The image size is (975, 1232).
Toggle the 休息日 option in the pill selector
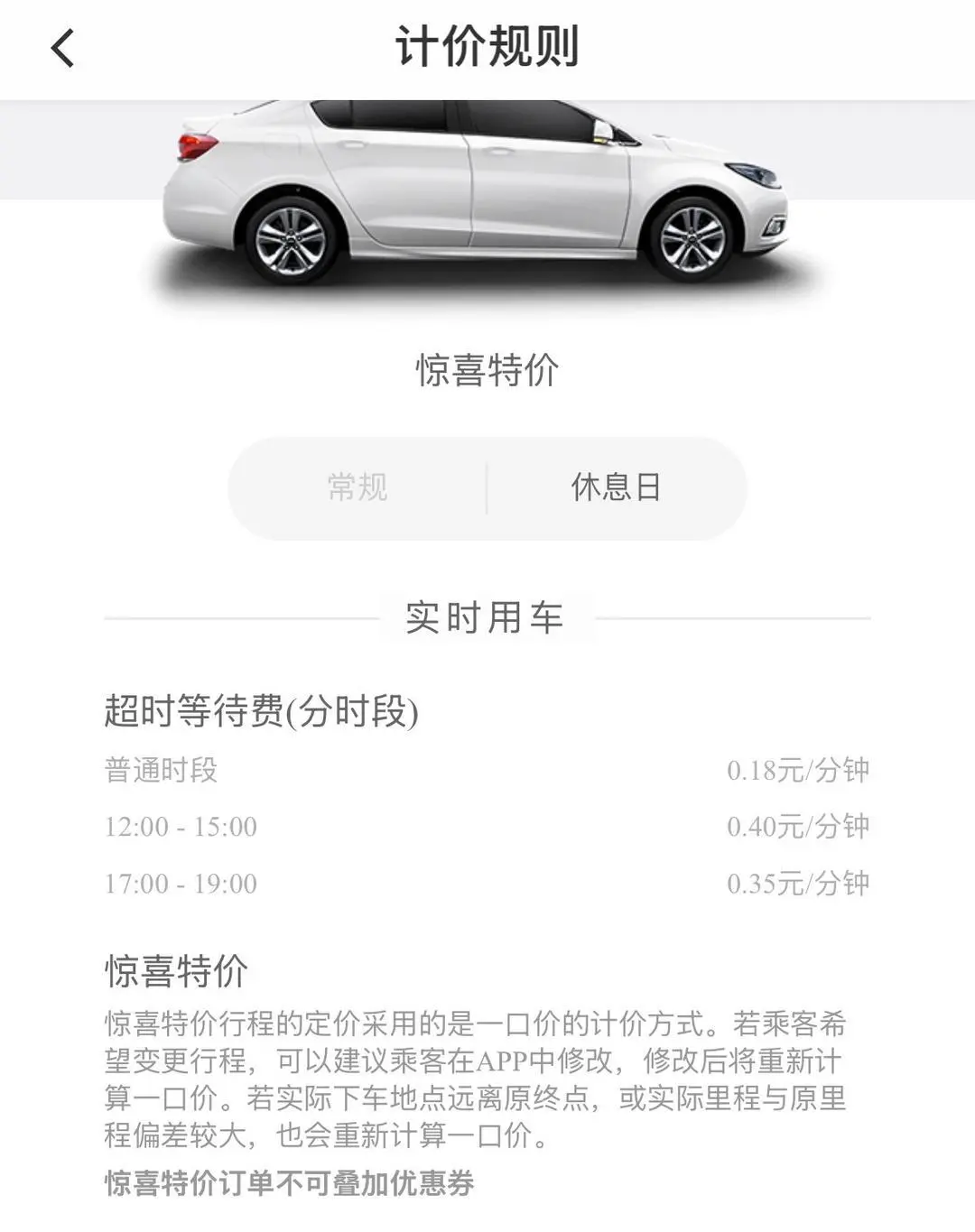click(x=617, y=487)
